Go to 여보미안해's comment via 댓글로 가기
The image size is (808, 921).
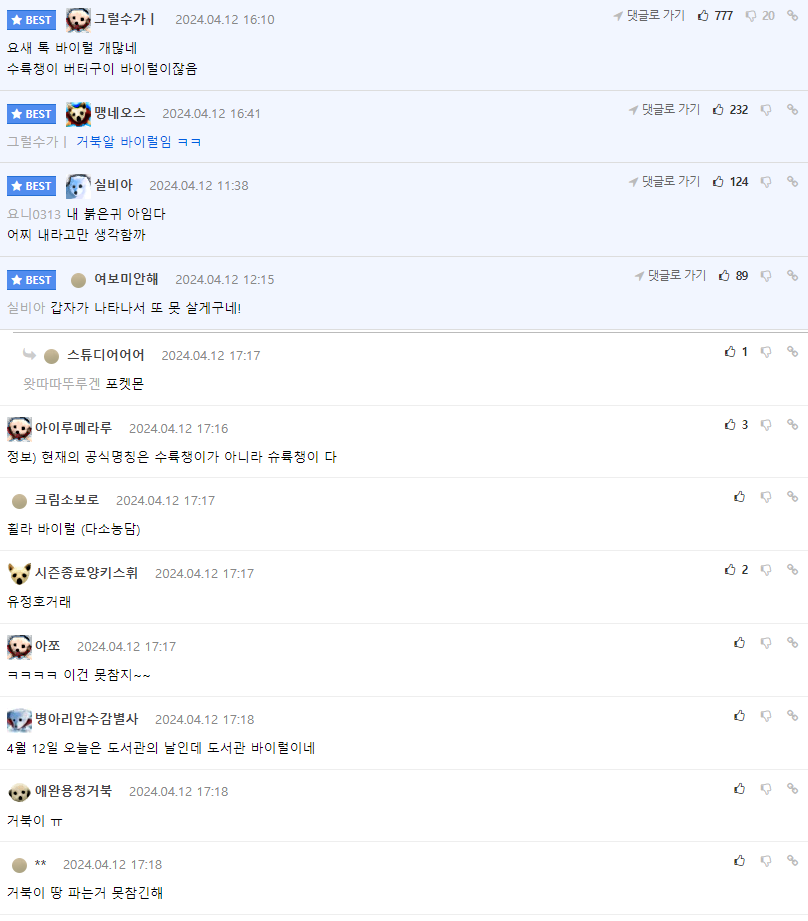[671, 276]
